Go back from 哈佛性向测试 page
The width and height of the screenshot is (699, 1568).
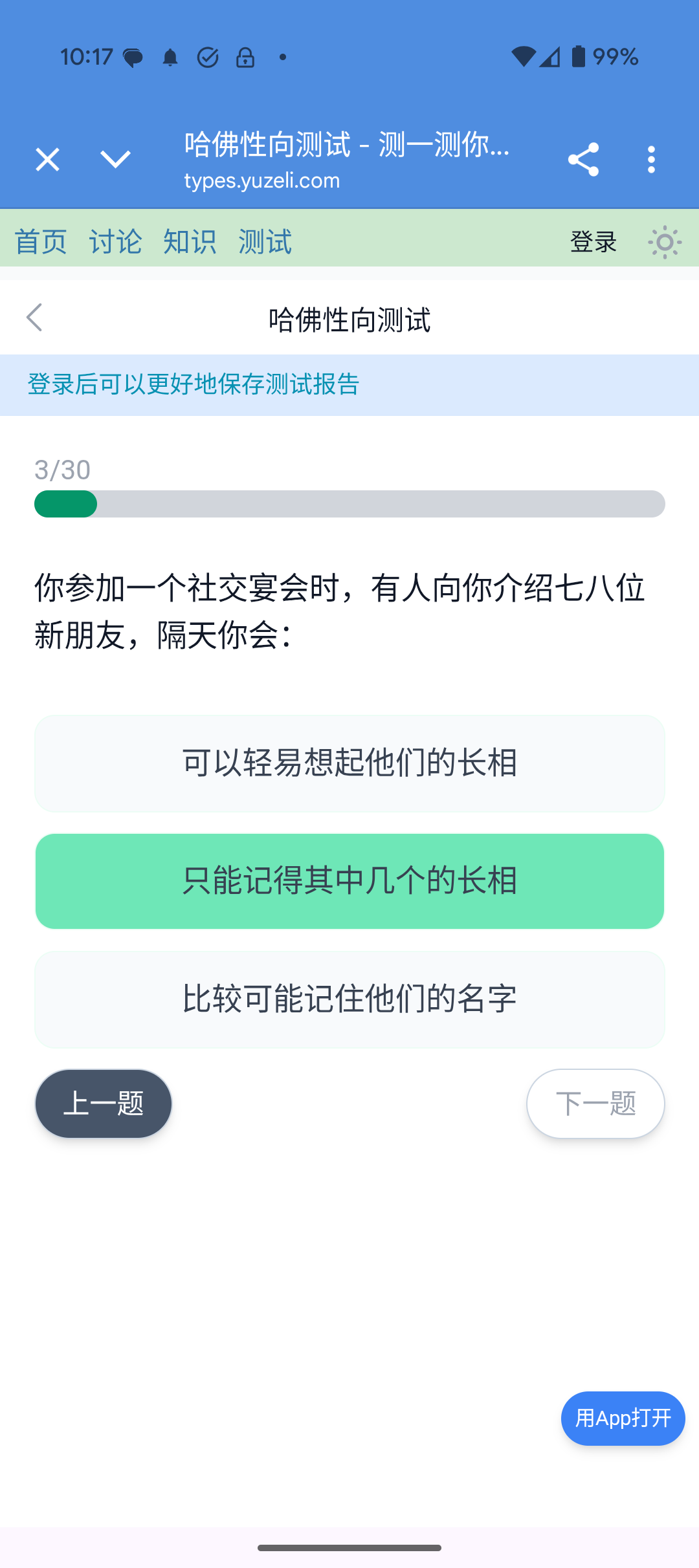click(35, 318)
